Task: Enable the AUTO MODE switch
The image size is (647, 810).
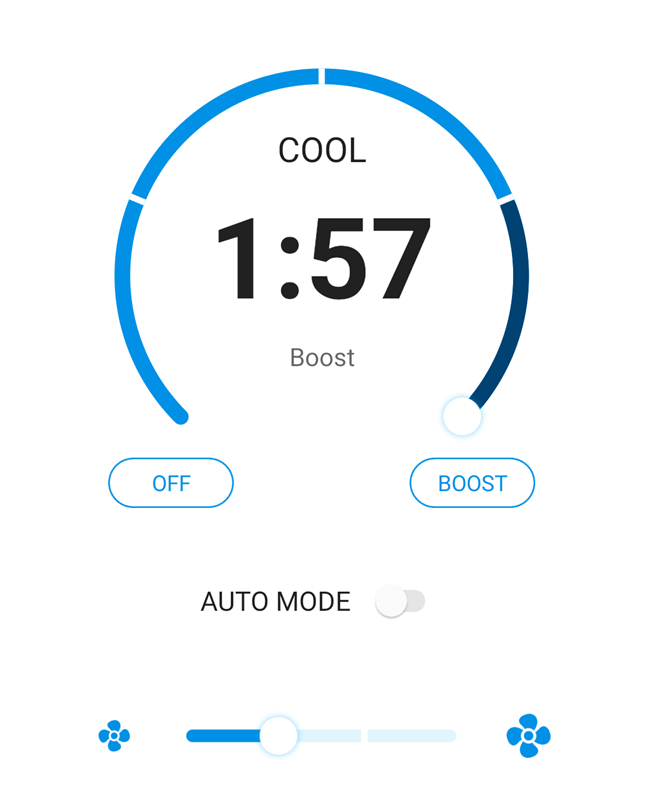Action: click(x=399, y=601)
